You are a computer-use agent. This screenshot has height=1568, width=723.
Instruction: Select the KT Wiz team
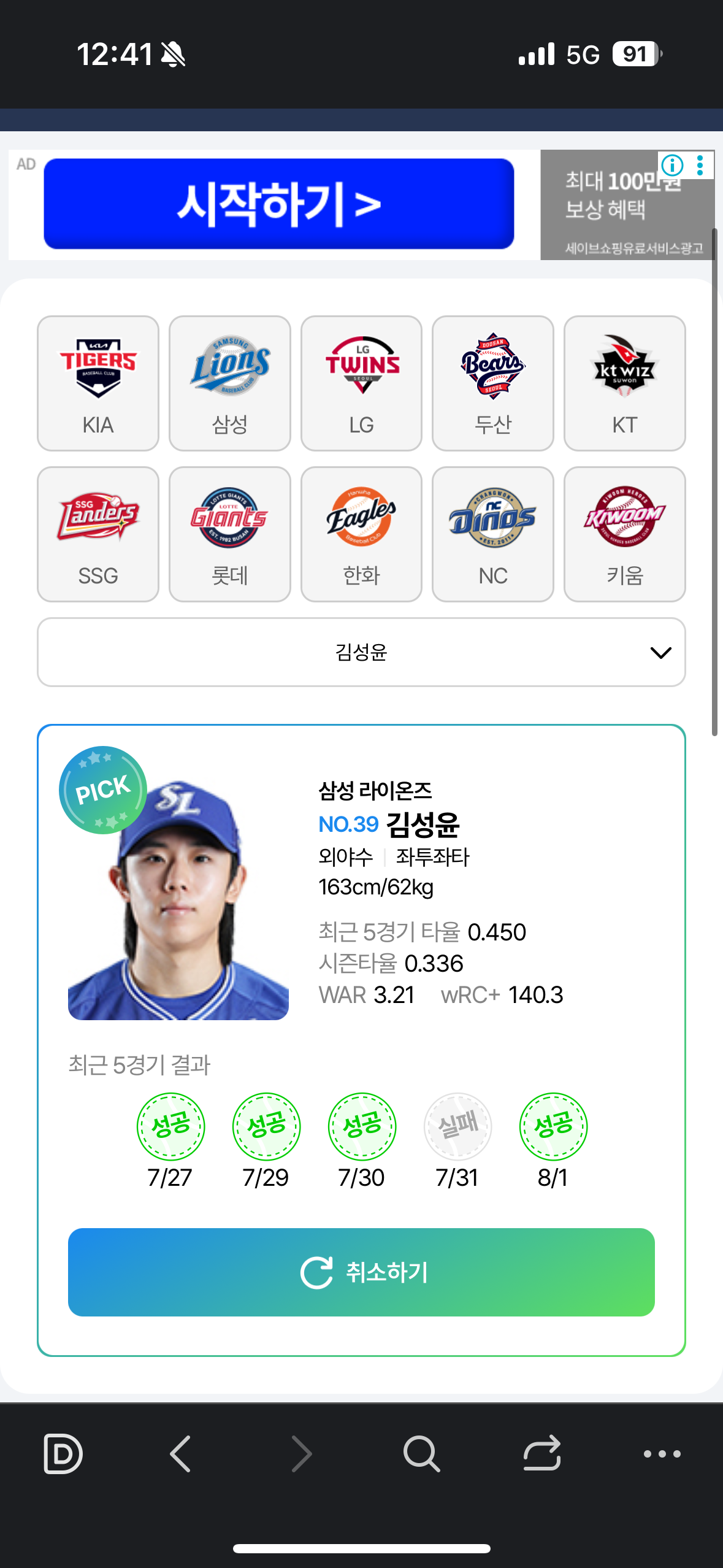pyautogui.click(x=624, y=383)
